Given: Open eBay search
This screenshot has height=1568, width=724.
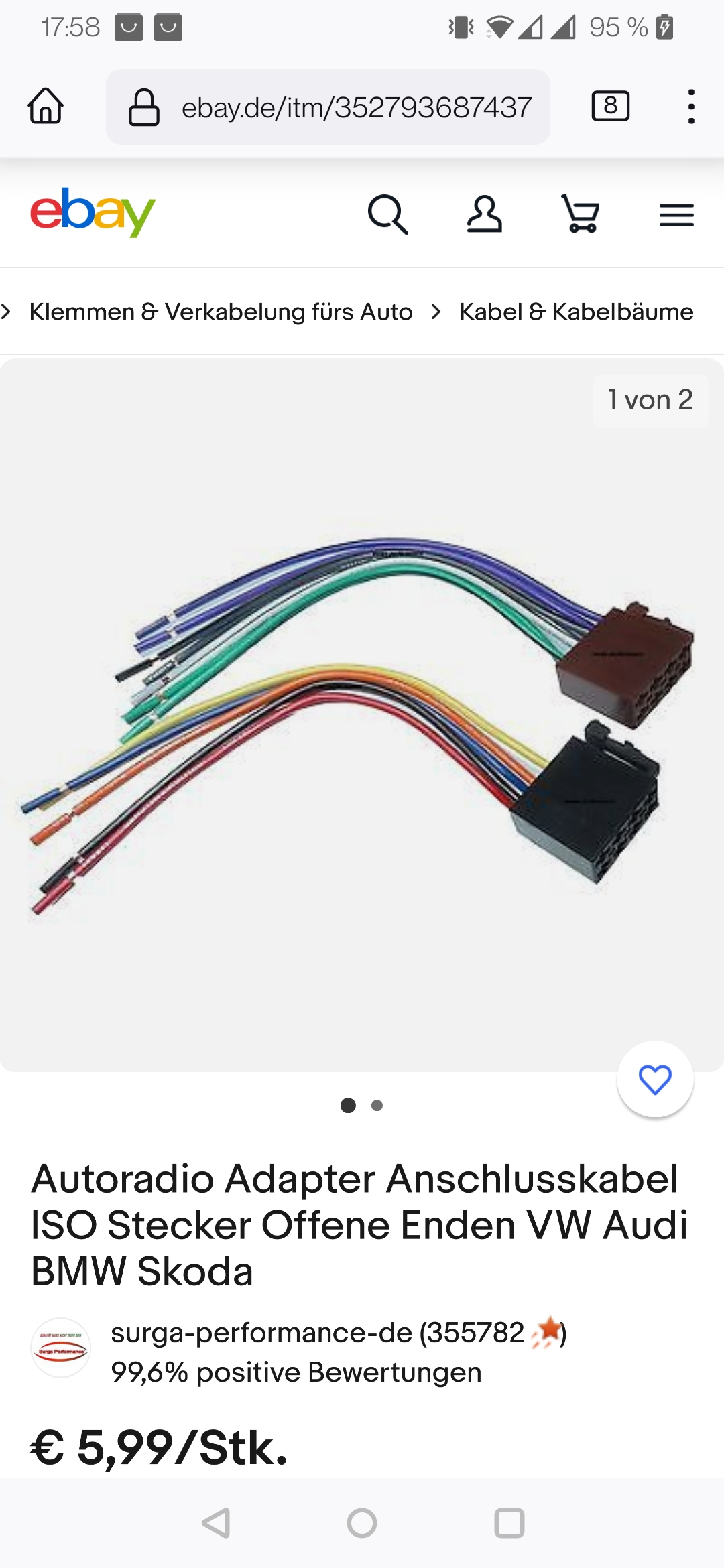Looking at the screenshot, I should click(x=387, y=214).
